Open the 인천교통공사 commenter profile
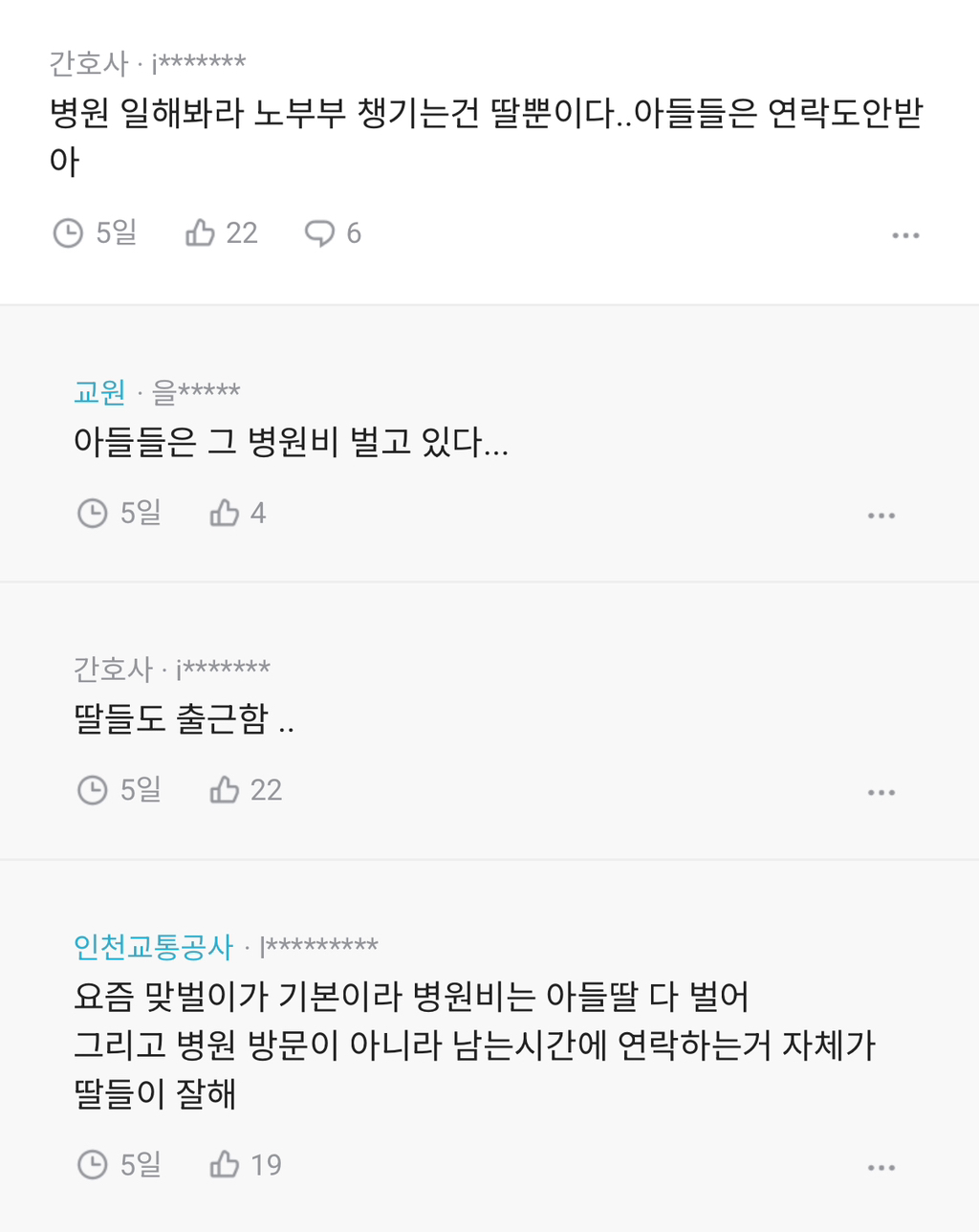This screenshot has height=1232, width=979. 153,947
